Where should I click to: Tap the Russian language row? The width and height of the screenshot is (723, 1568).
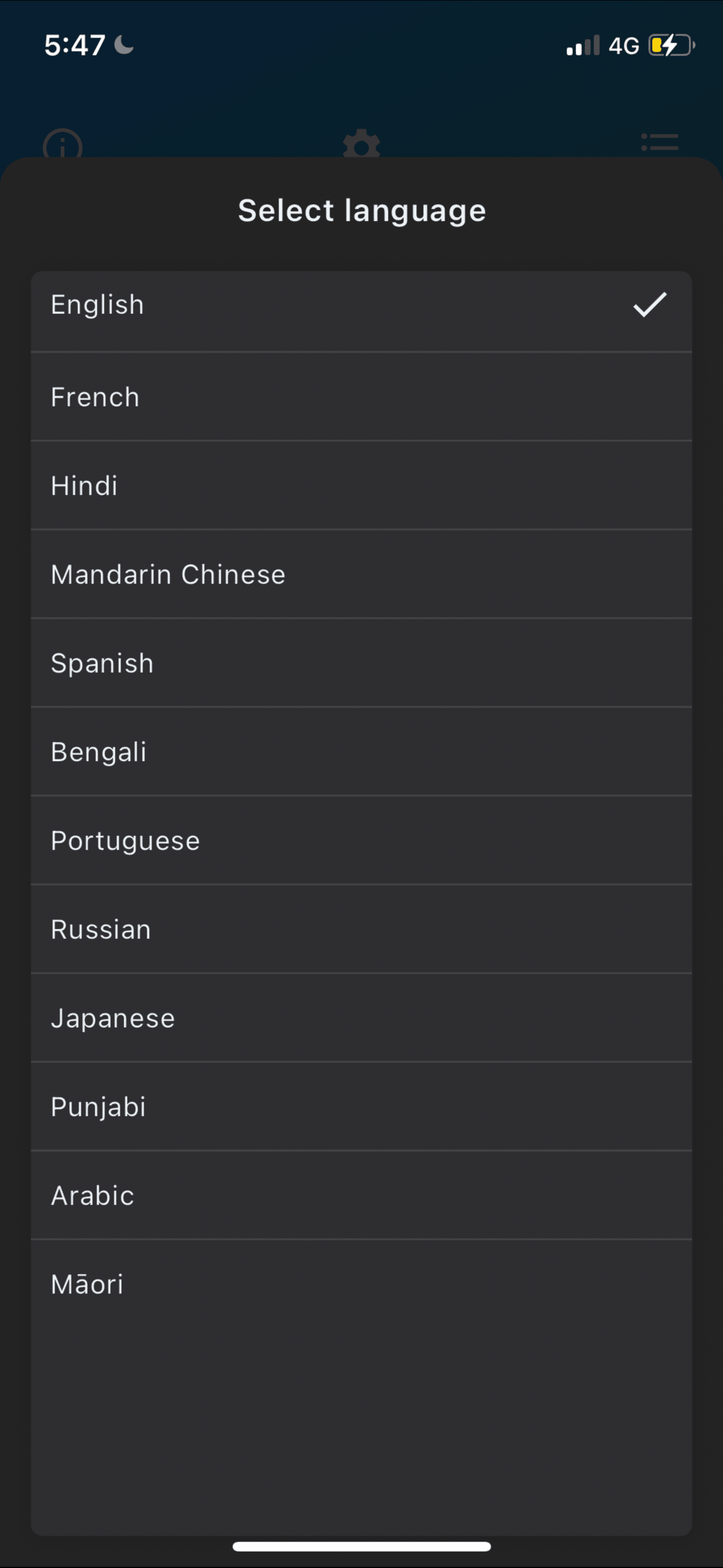[x=361, y=930]
